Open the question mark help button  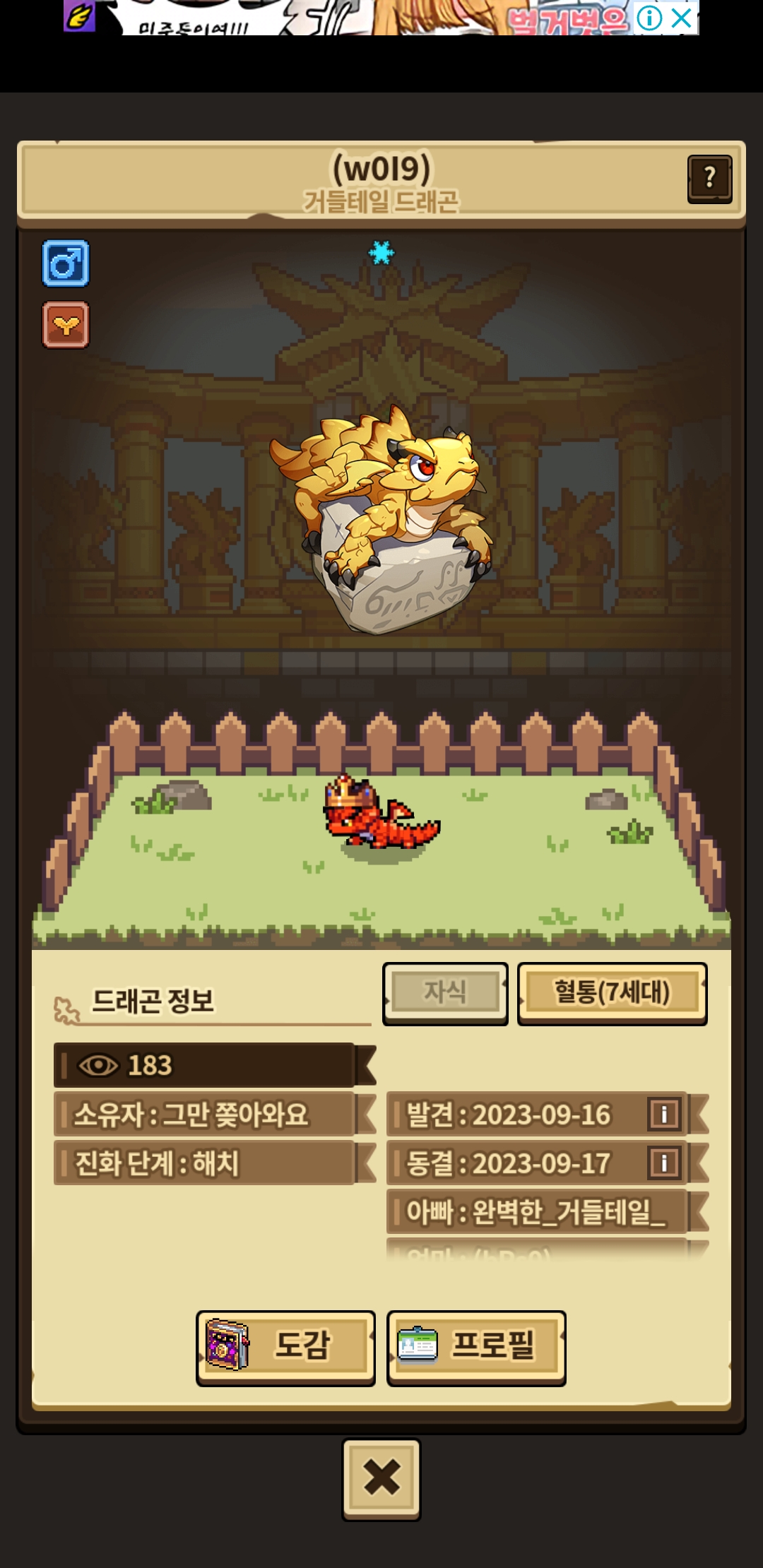709,179
